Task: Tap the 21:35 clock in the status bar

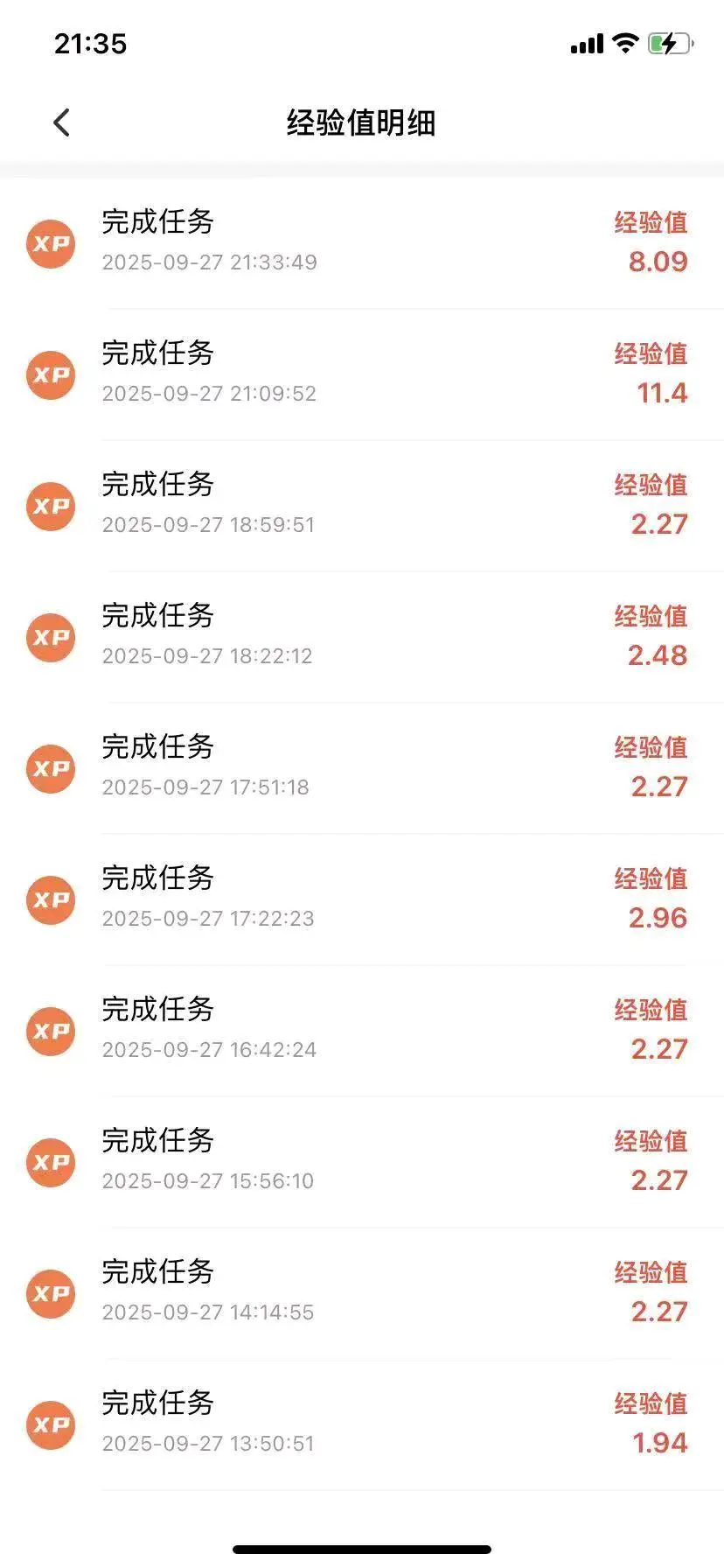Action: click(x=92, y=43)
